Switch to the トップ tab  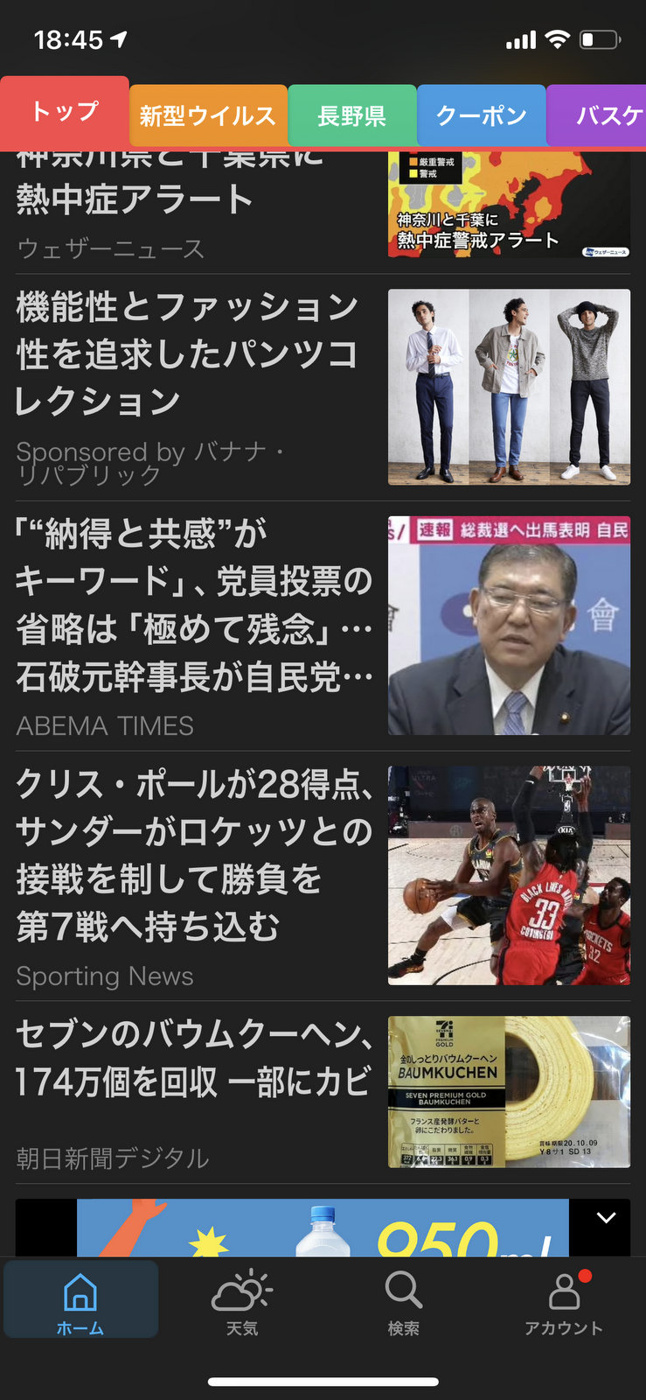[64, 112]
